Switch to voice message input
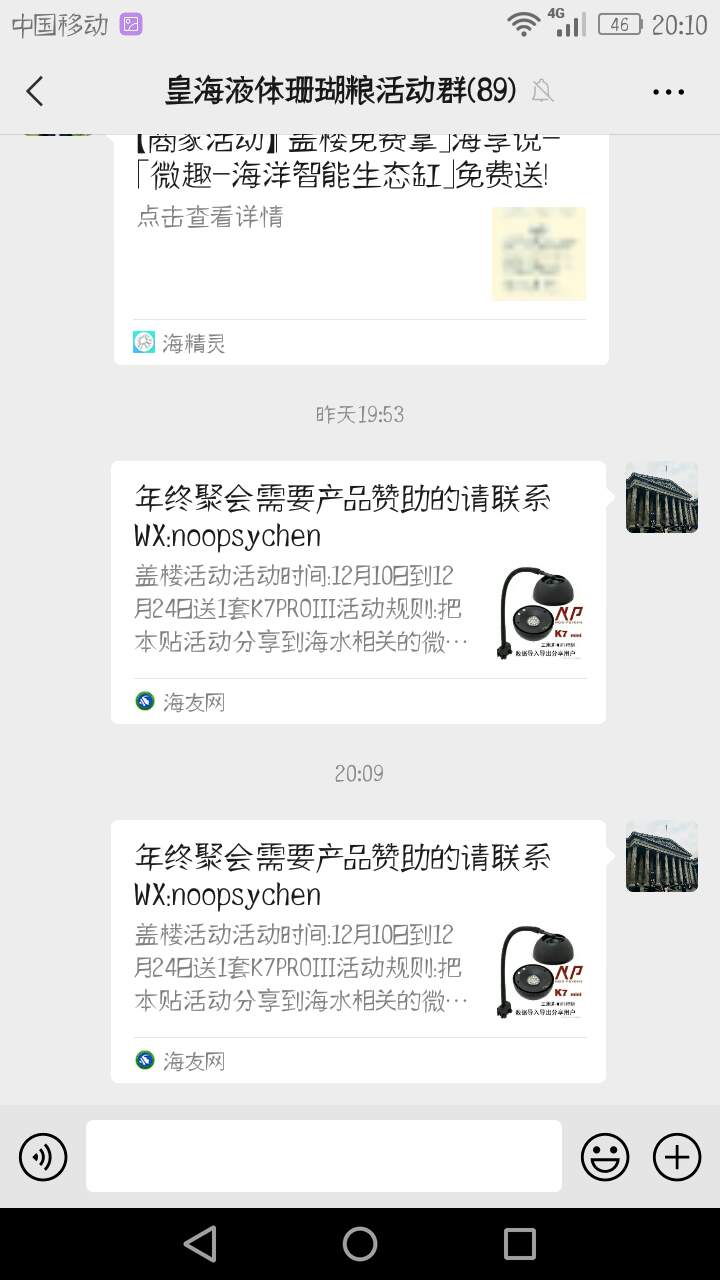This screenshot has width=720, height=1280. coord(43,1157)
